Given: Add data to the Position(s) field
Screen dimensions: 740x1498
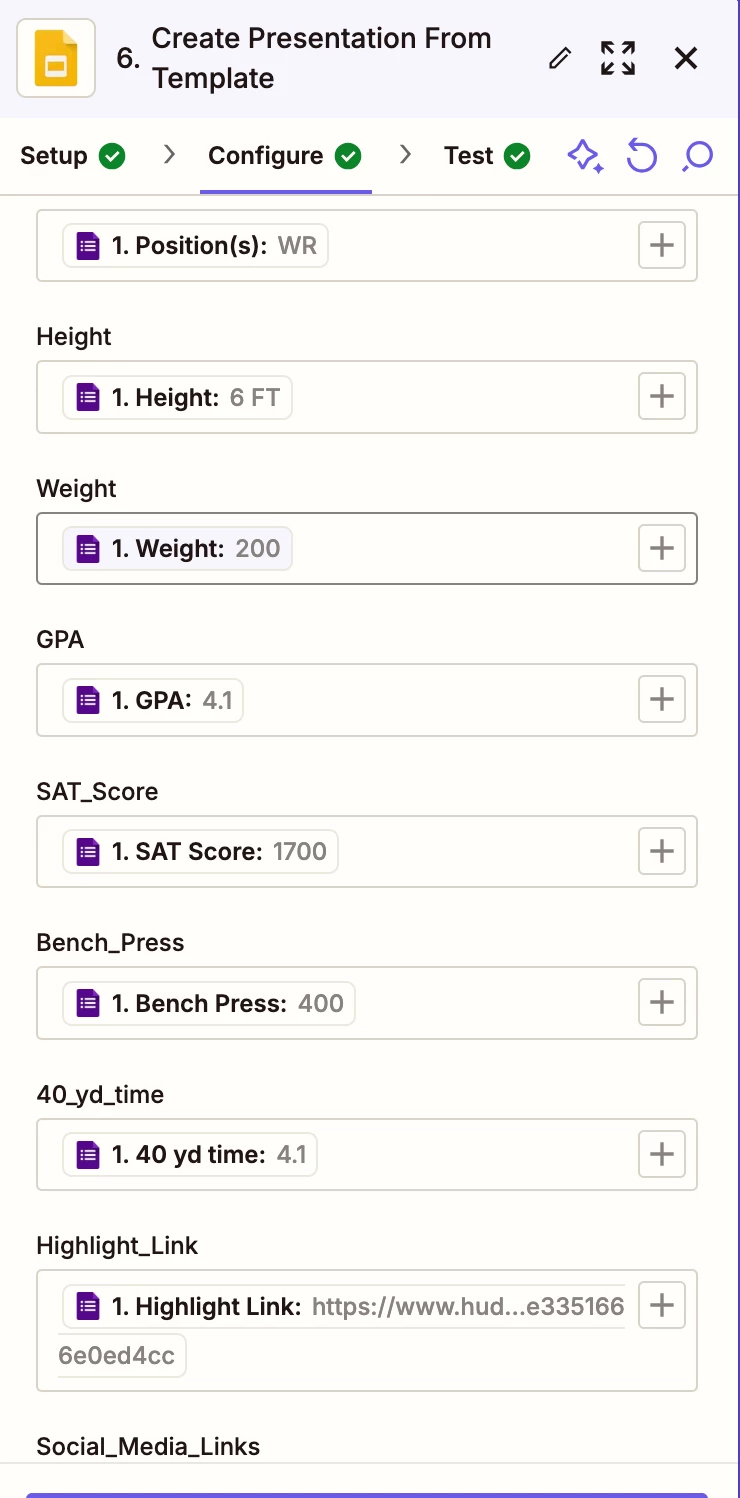Looking at the screenshot, I should (662, 245).
